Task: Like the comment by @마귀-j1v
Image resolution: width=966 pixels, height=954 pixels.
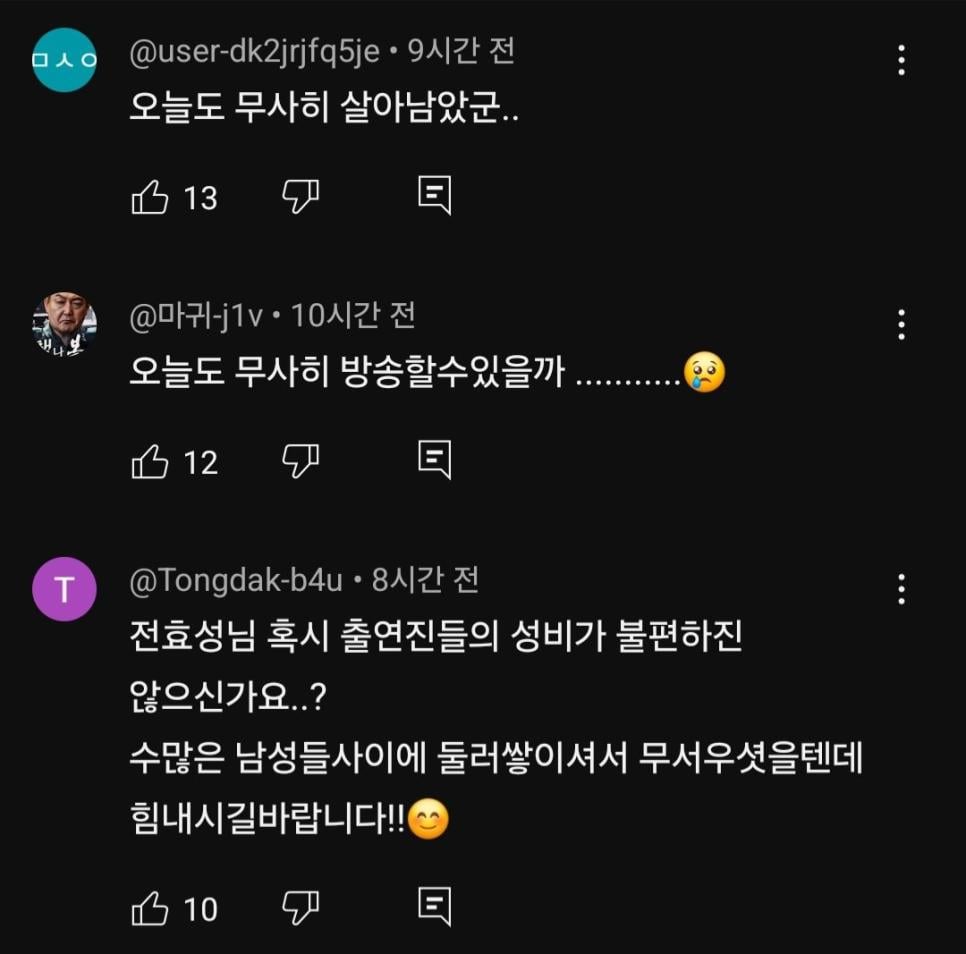Action: pos(150,461)
